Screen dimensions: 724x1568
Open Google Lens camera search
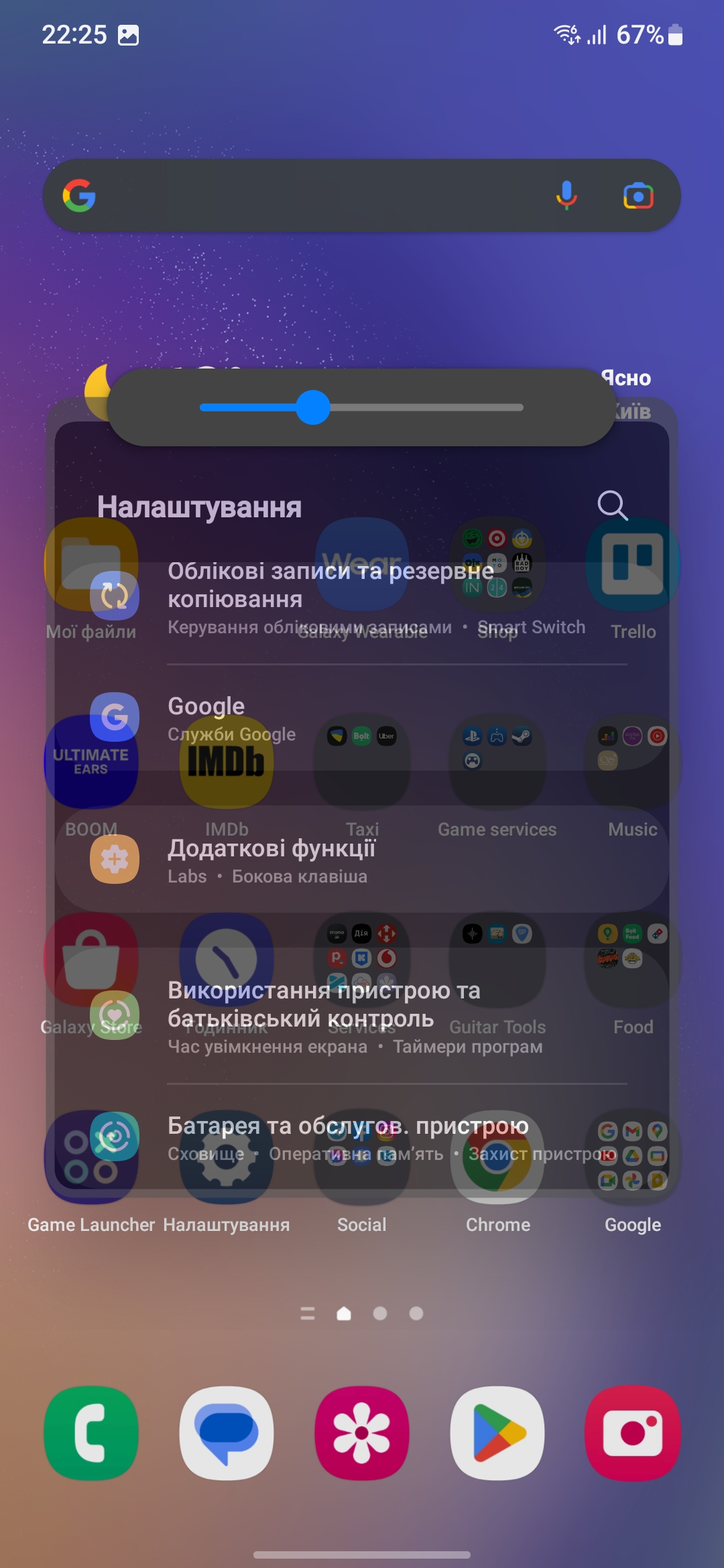pyautogui.click(x=638, y=196)
